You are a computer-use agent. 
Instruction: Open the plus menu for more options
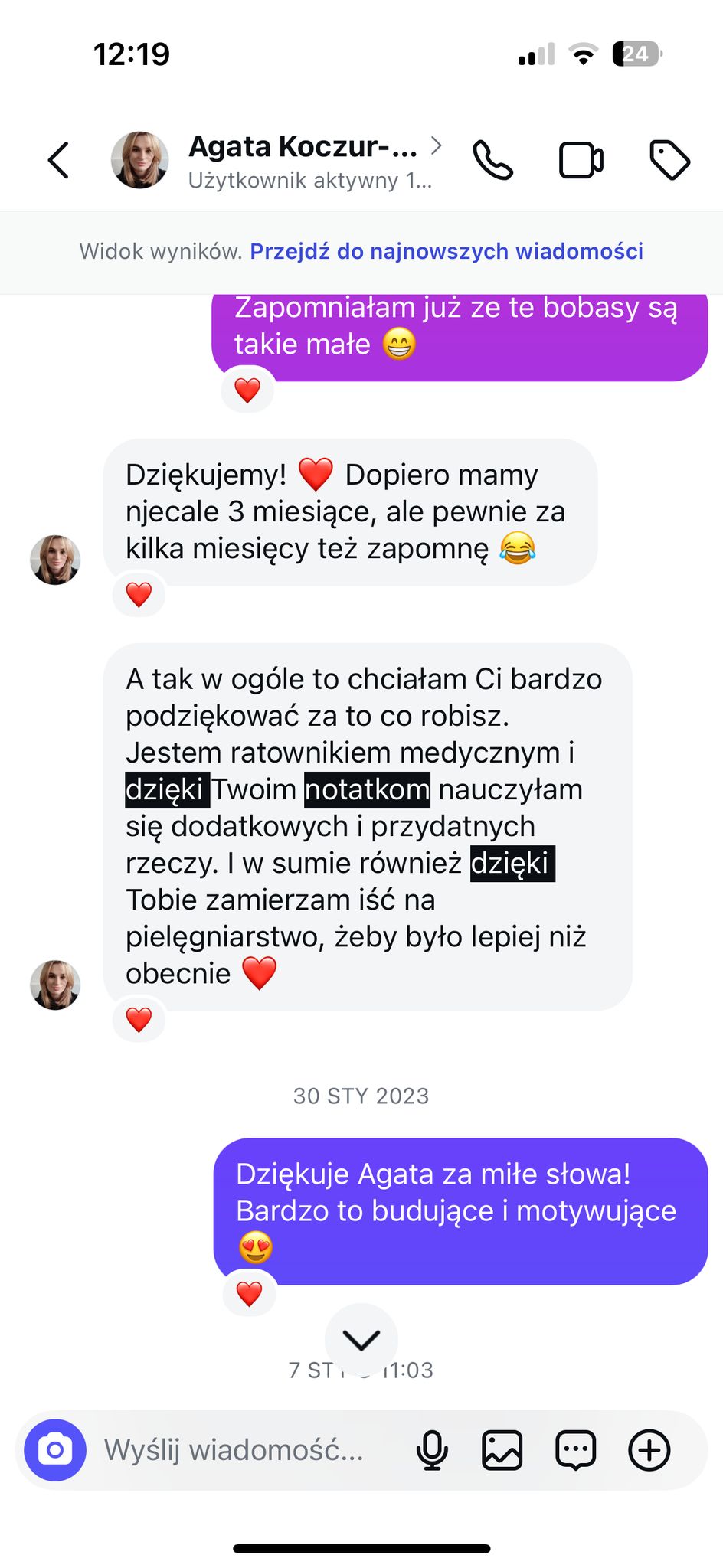[x=649, y=1449]
